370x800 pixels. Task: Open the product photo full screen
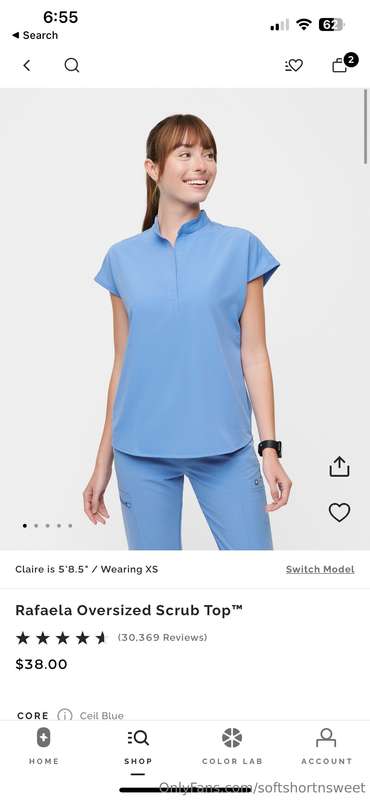click(185, 319)
